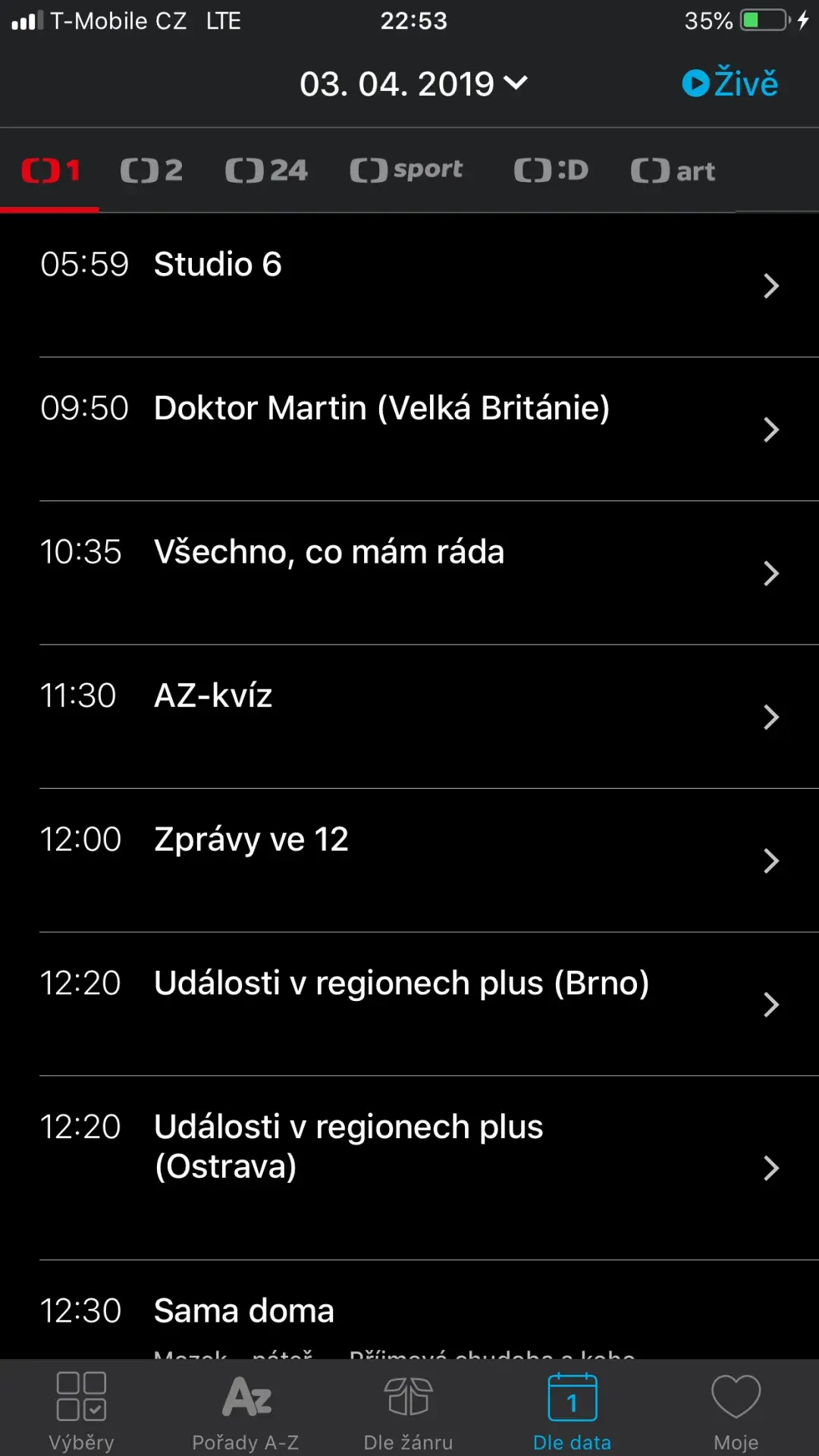Select the ČT art channel icon
Viewport: 819px width, 1456px height.
pos(672,169)
